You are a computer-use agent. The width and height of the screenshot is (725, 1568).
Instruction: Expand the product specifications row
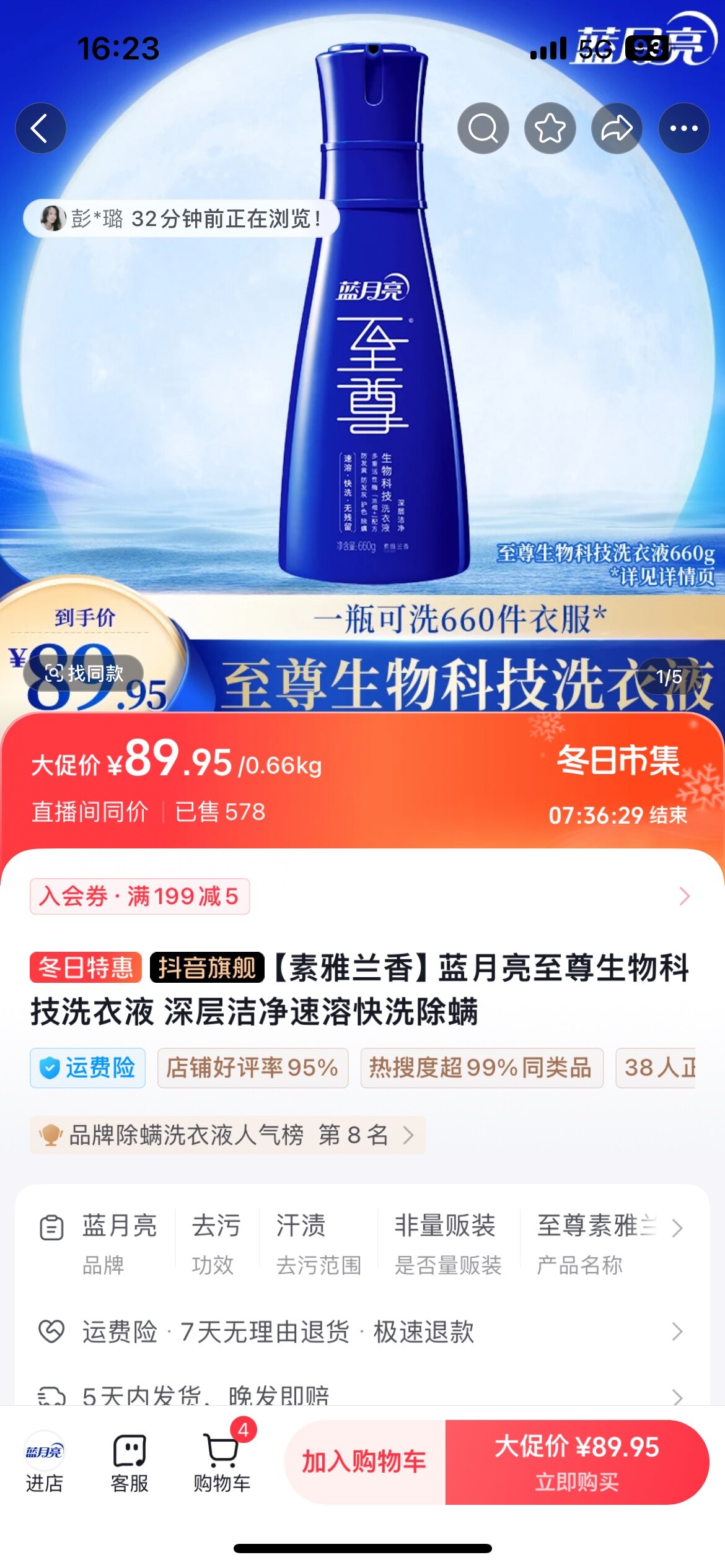pos(677,1228)
